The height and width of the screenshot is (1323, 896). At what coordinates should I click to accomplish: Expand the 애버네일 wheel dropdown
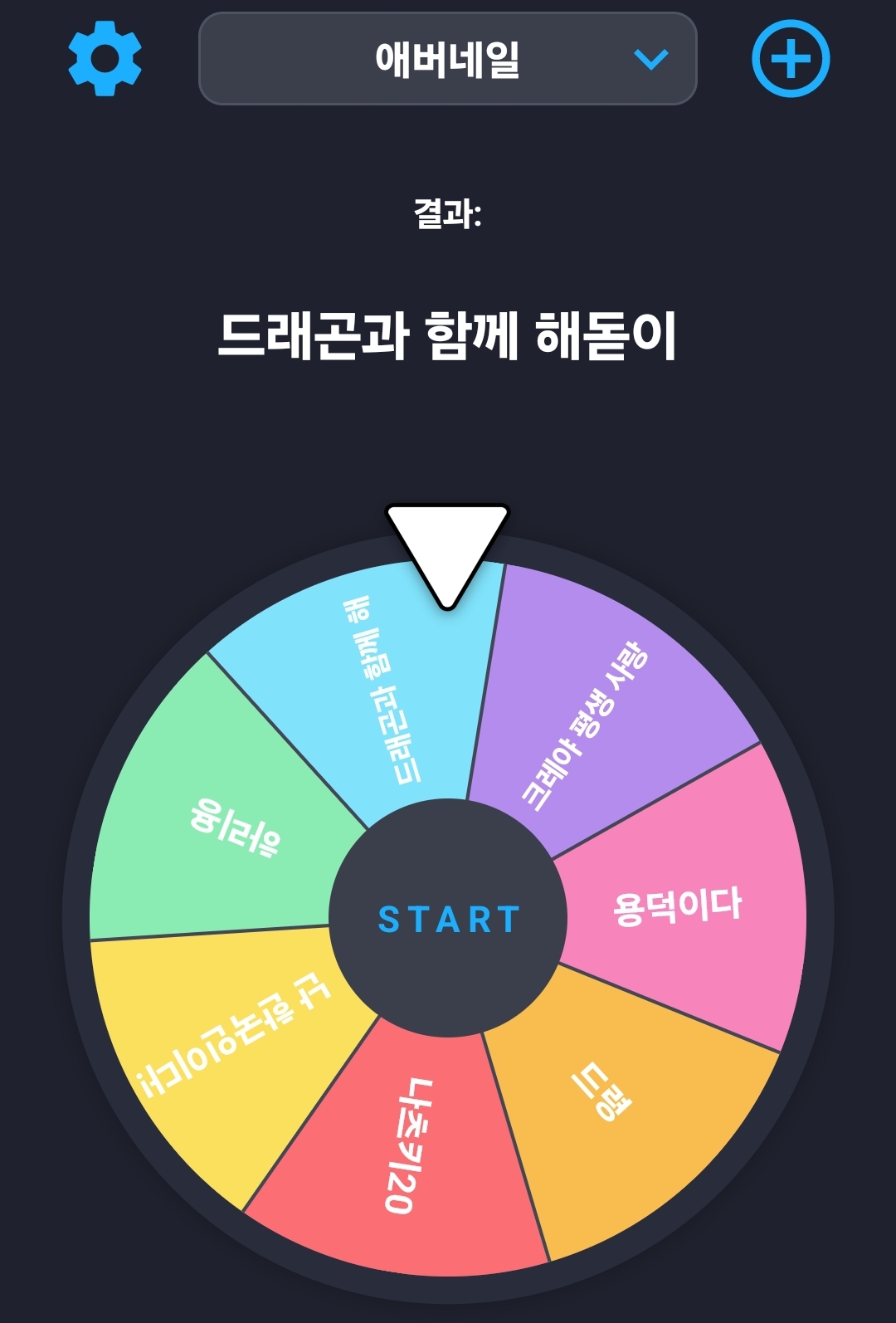point(448,59)
